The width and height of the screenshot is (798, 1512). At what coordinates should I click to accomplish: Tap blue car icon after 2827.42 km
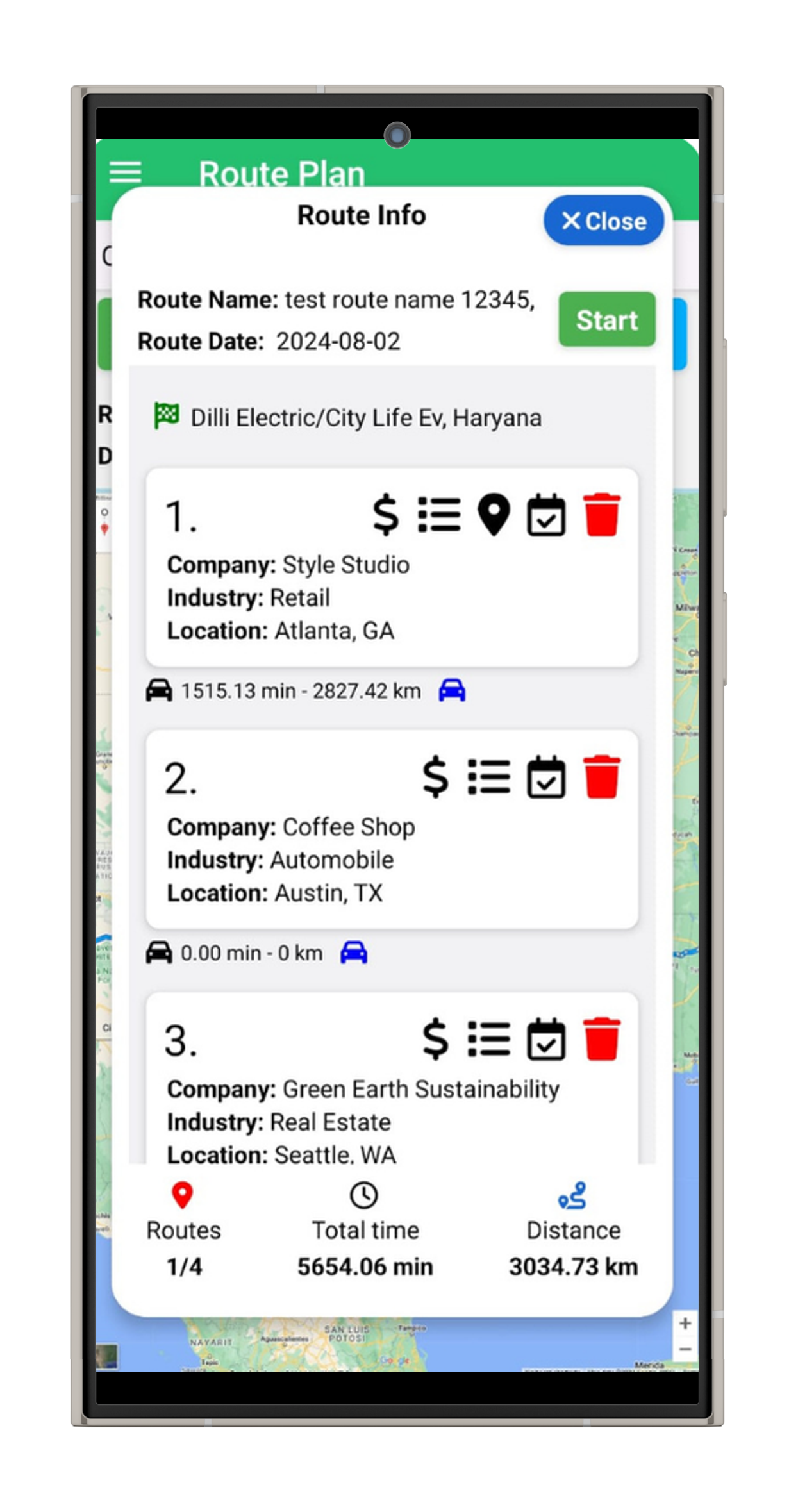pyautogui.click(x=452, y=691)
